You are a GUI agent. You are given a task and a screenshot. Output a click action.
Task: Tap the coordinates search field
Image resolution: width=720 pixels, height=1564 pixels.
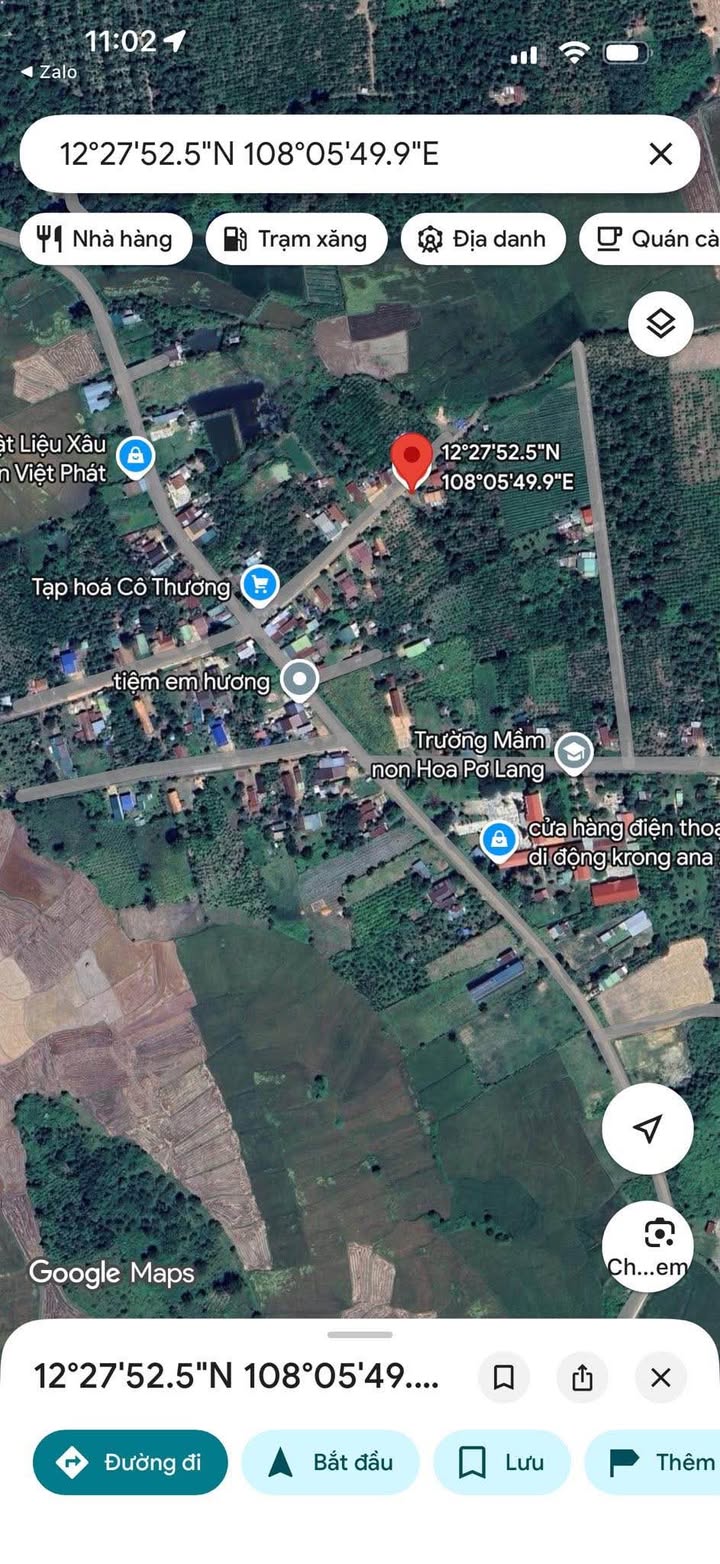[x=300, y=154]
